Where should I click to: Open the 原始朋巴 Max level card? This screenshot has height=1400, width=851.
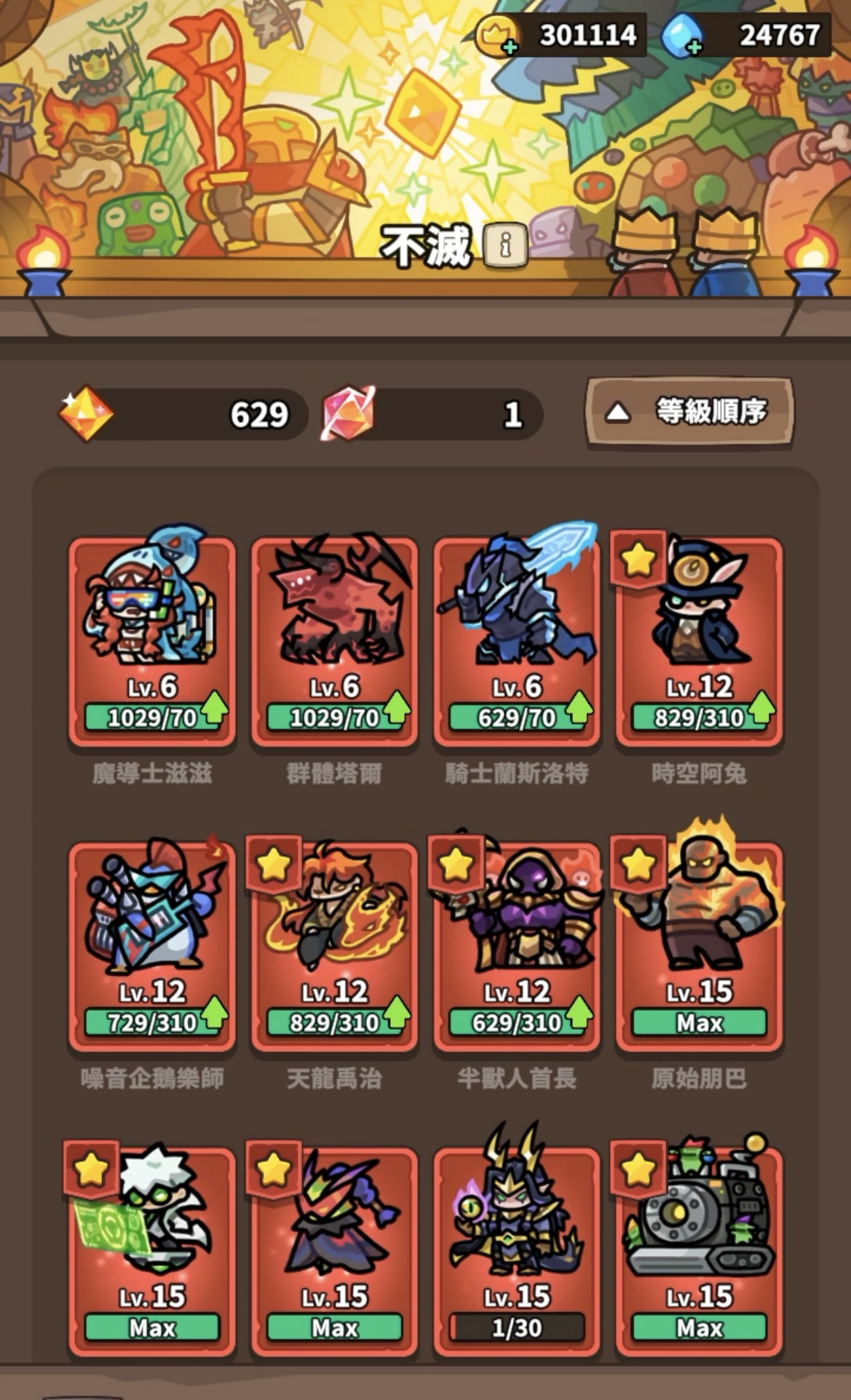tap(699, 947)
